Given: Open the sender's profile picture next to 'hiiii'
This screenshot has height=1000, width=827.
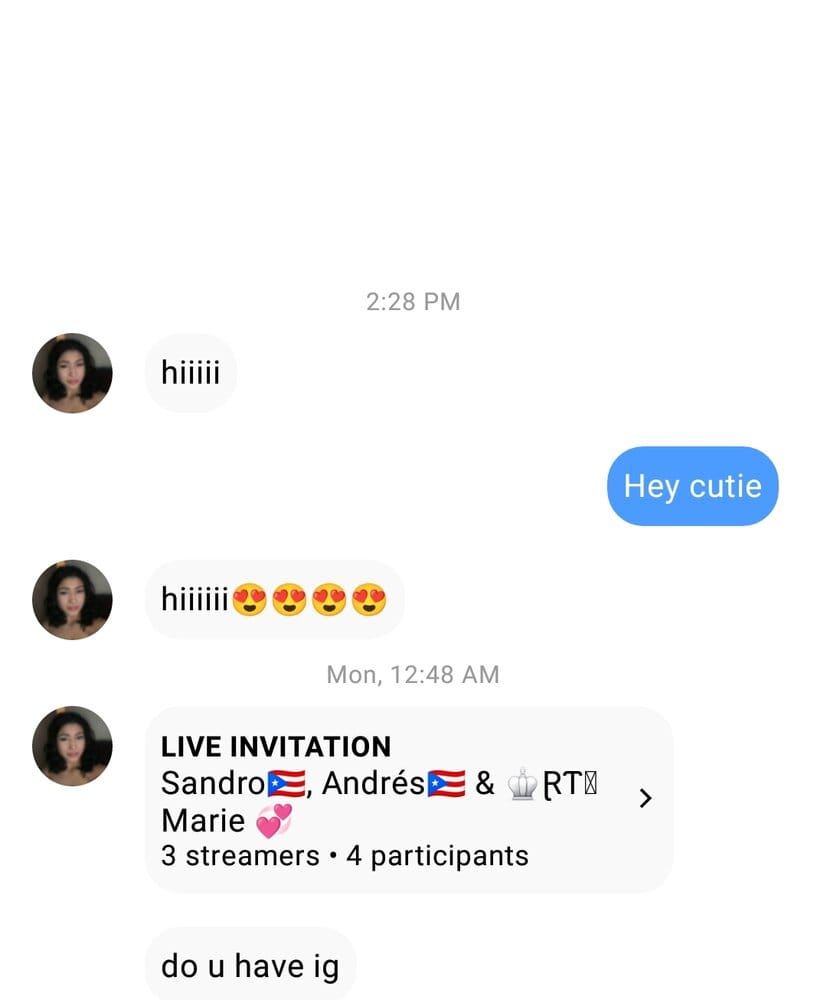Looking at the screenshot, I should point(72,373).
